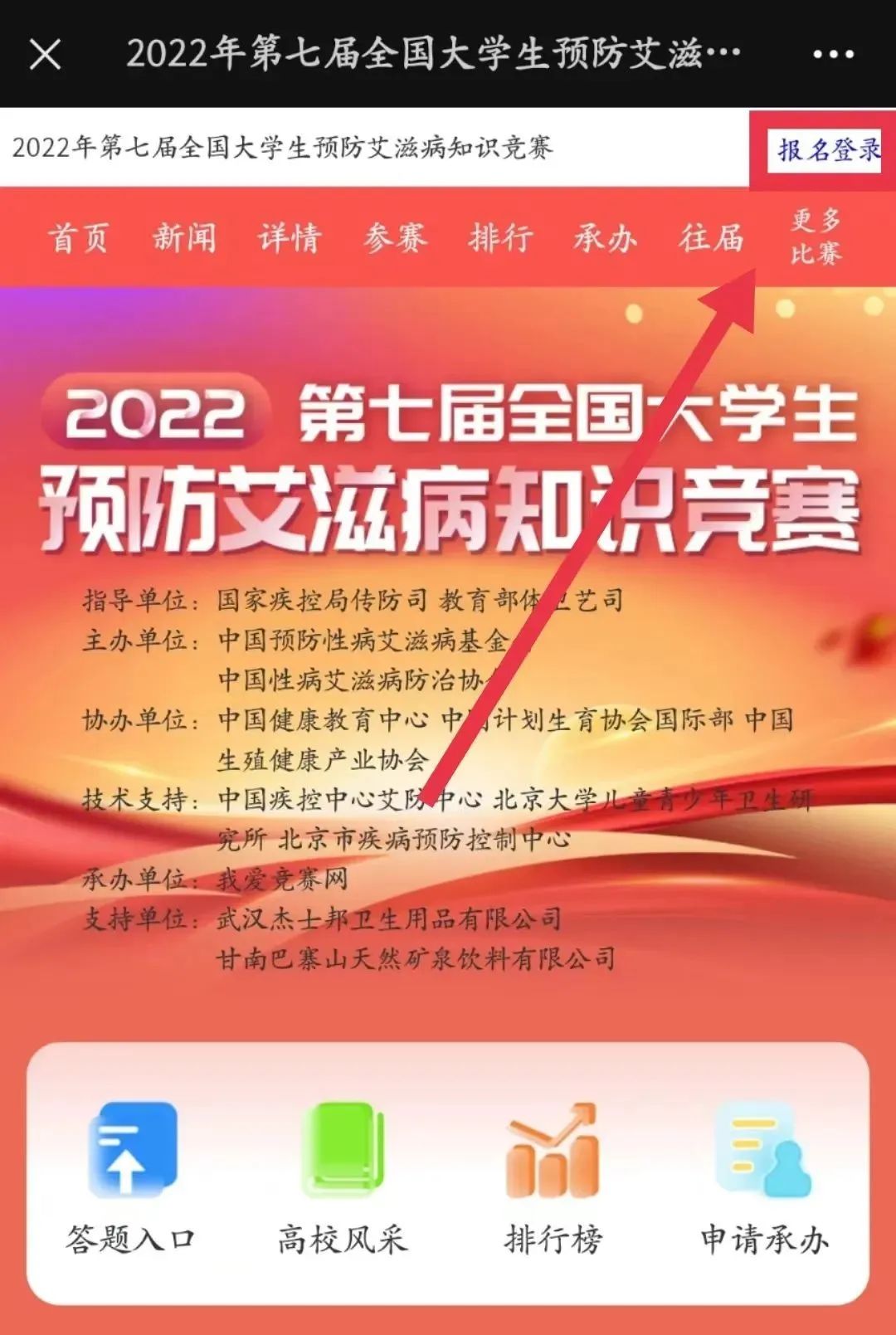The image size is (896, 1335).
Task: Switch to the 承办 tab
Action: coord(606,238)
